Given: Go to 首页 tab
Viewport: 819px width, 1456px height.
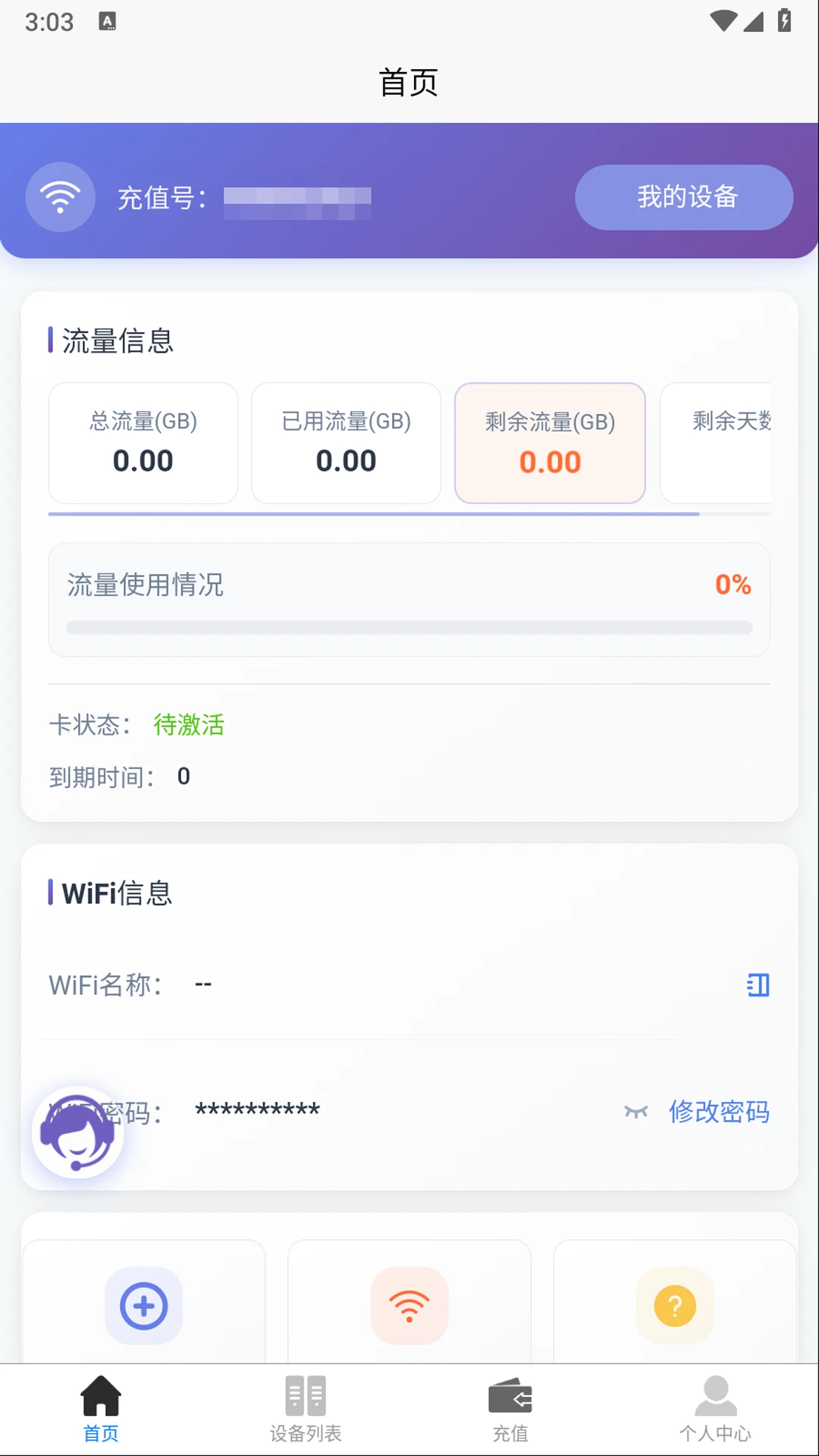Looking at the screenshot, I should click(x=101, y=1409).
